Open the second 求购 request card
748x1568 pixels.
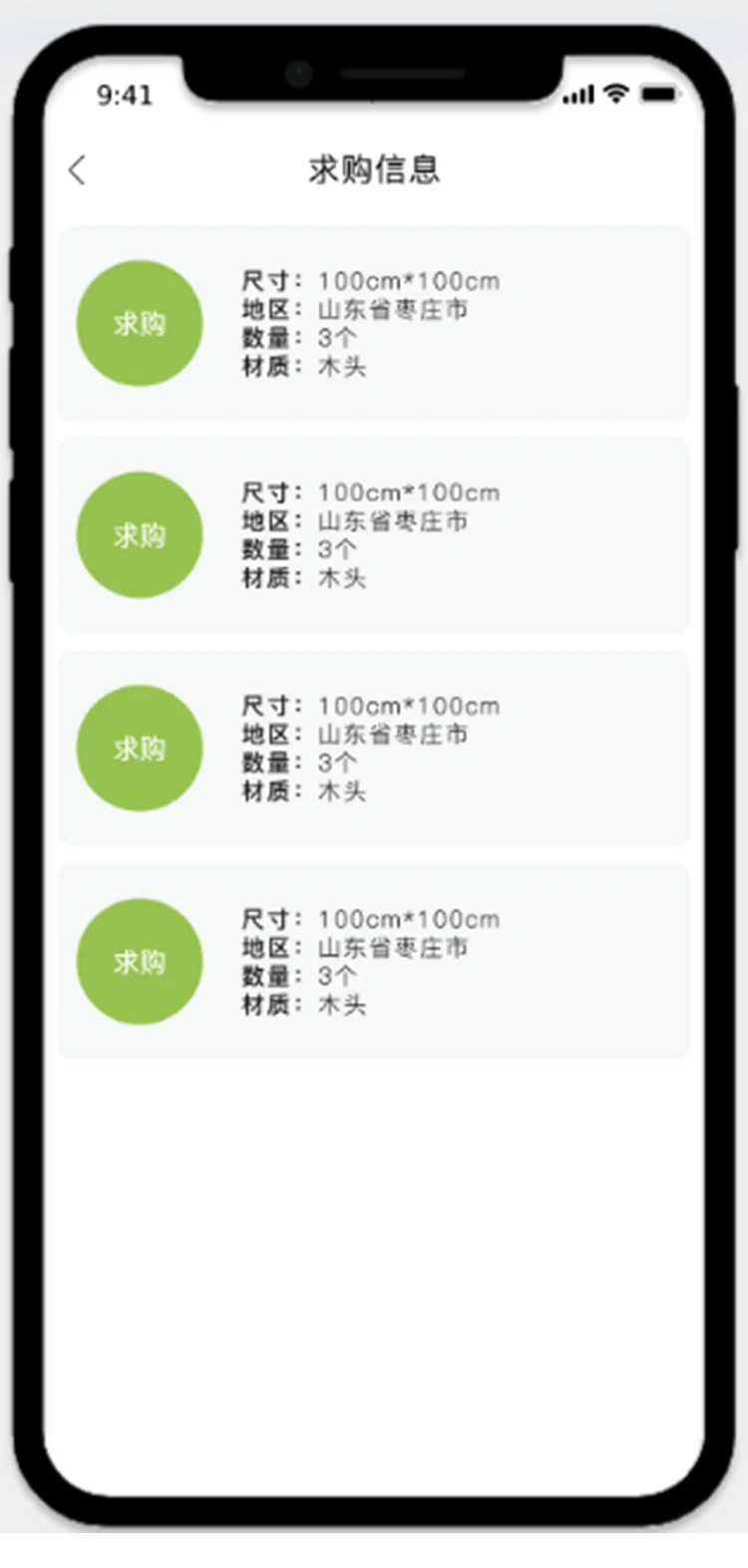373,535
